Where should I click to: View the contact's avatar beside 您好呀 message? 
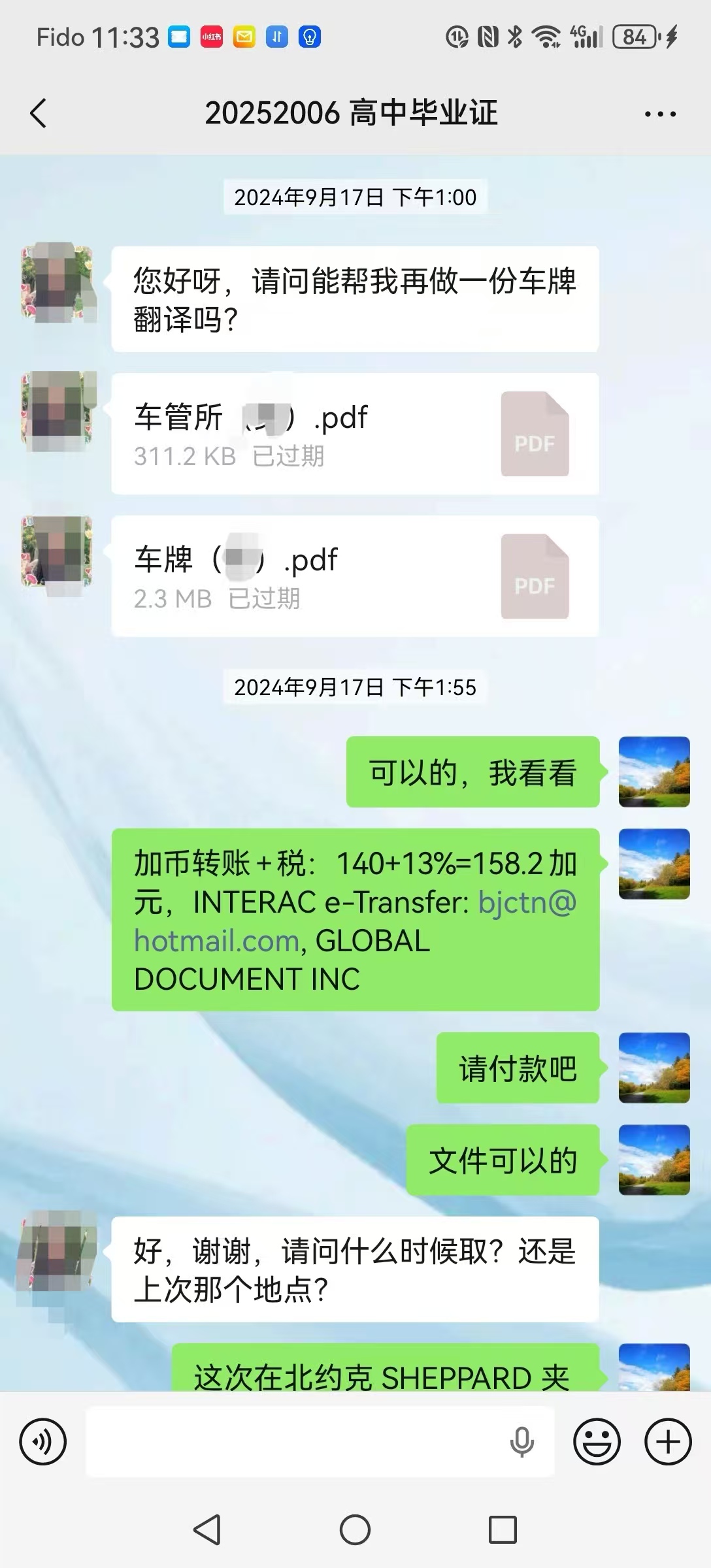click(58, 284)
